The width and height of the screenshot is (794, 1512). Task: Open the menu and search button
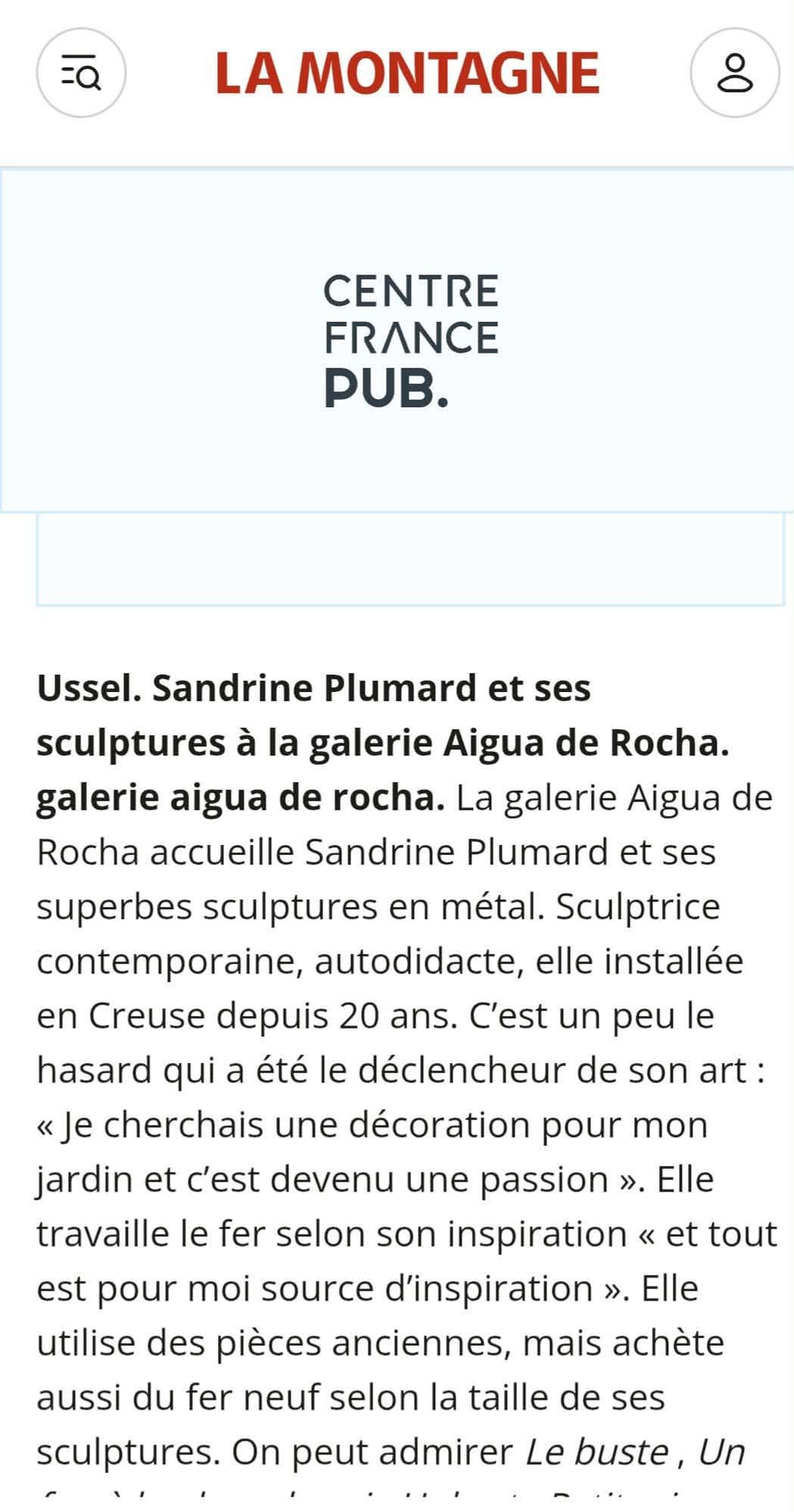(x=81, y=74)
